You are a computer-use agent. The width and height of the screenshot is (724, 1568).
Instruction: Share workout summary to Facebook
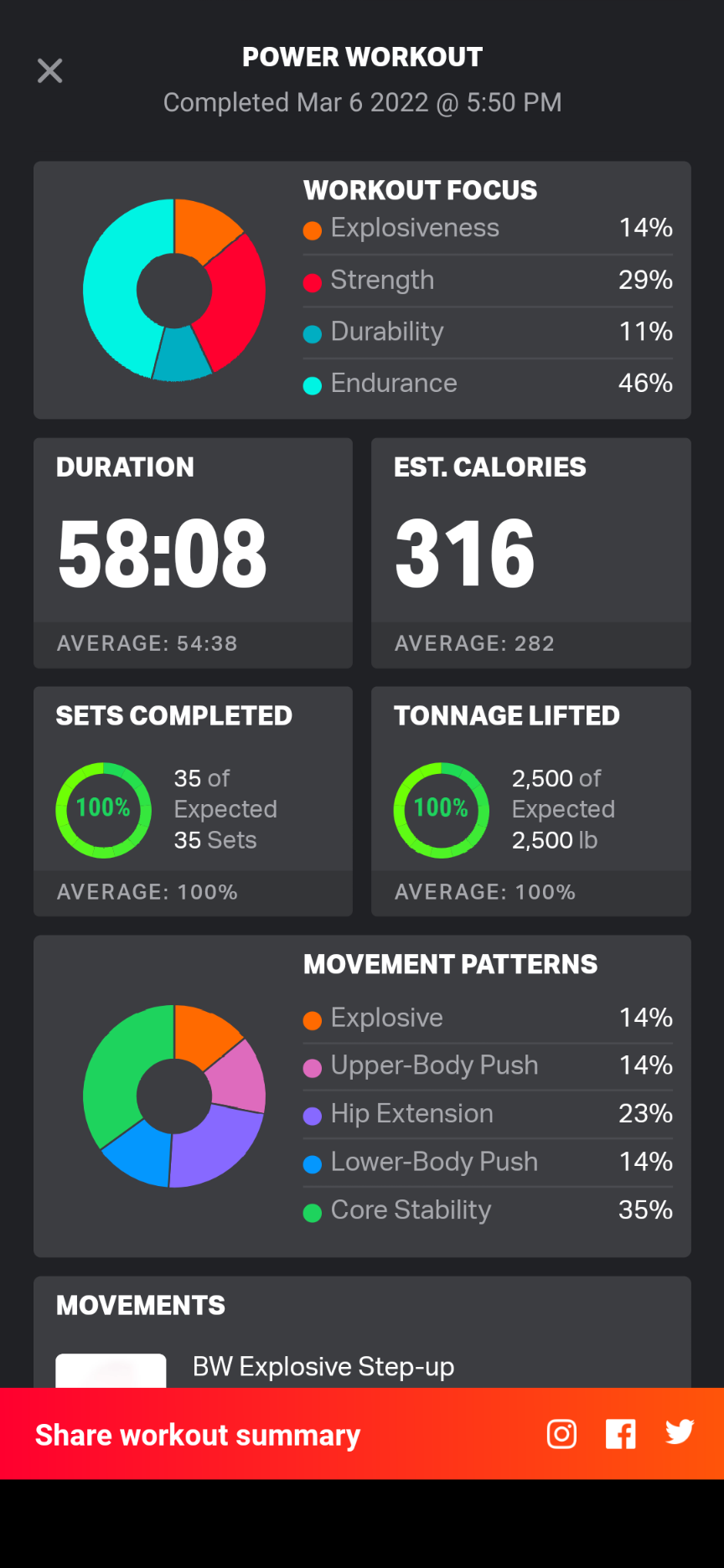(620, 1434)
